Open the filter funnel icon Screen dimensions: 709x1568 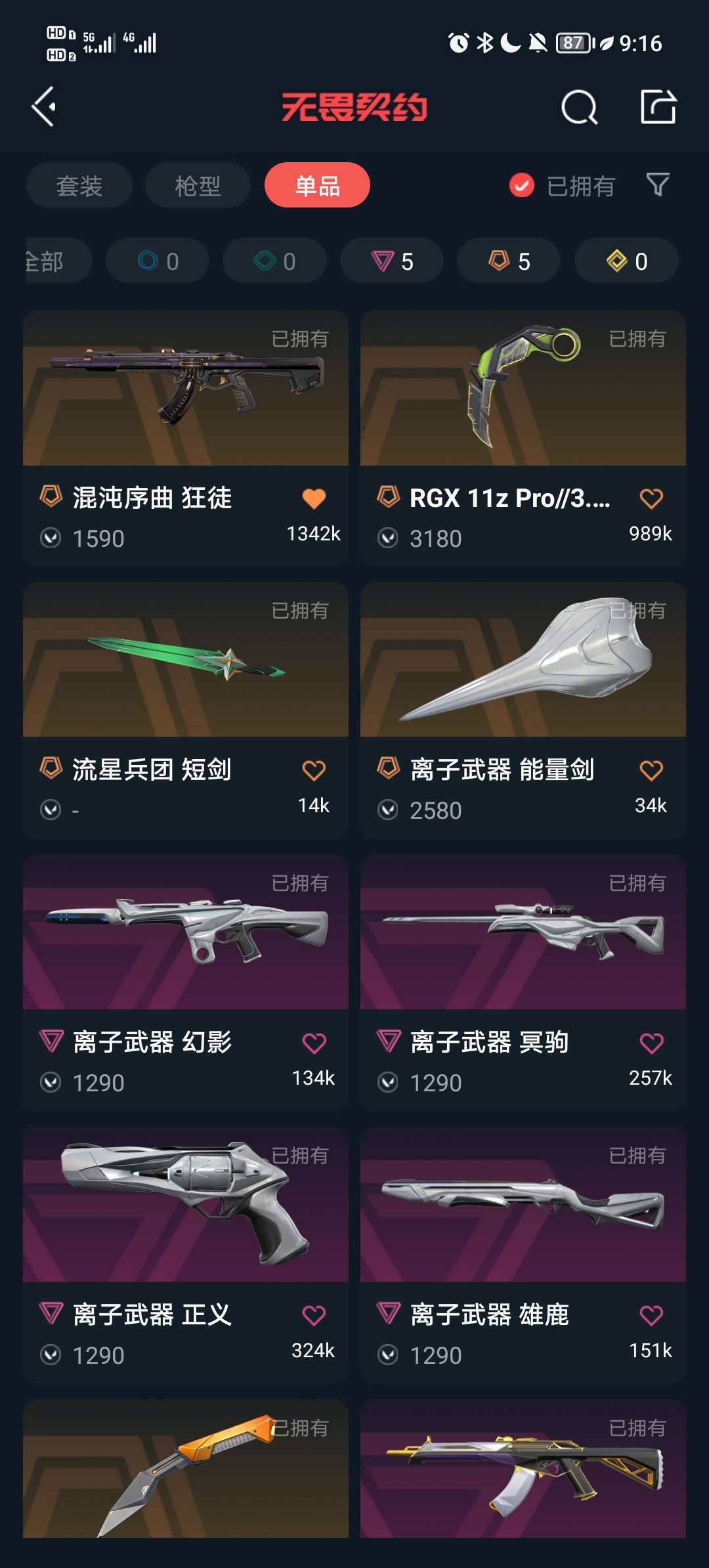[657, 185]
